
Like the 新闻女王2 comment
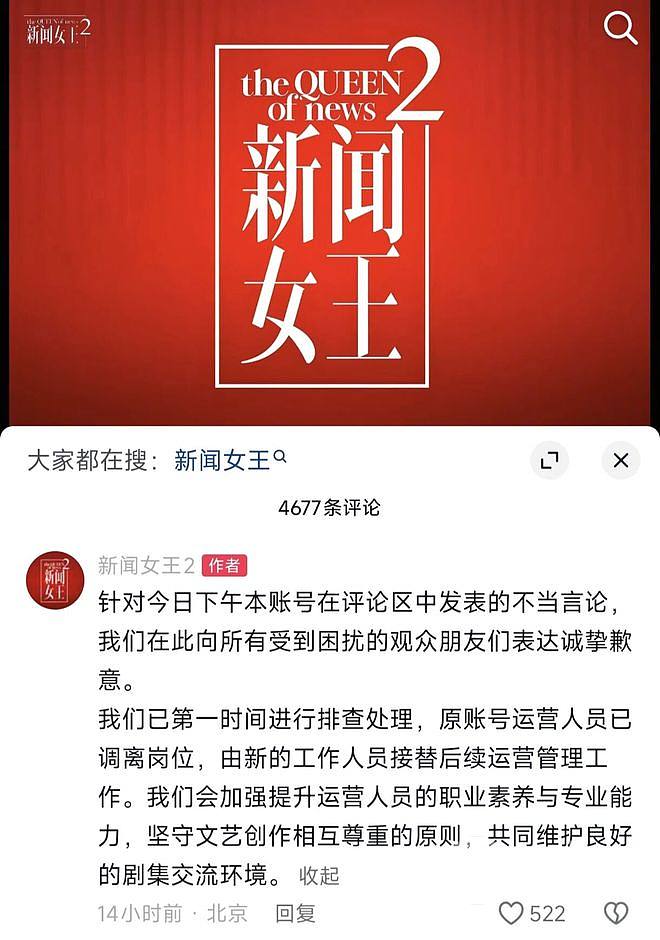pos(512,913)
